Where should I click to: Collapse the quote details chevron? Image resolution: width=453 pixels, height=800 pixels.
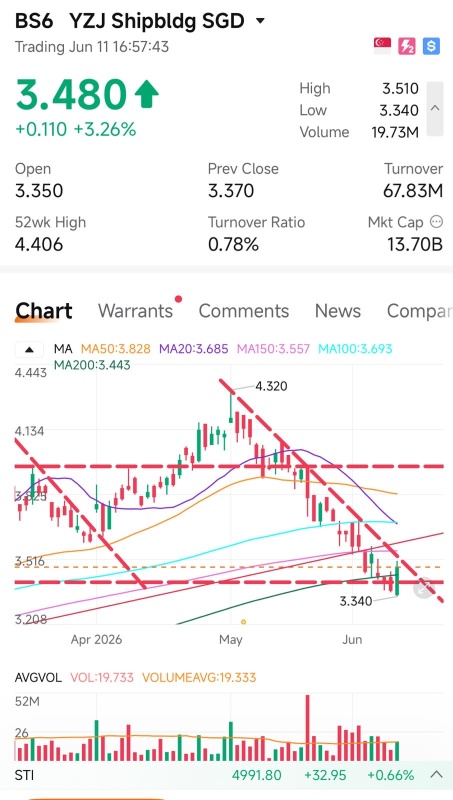[x=435, y=109]
